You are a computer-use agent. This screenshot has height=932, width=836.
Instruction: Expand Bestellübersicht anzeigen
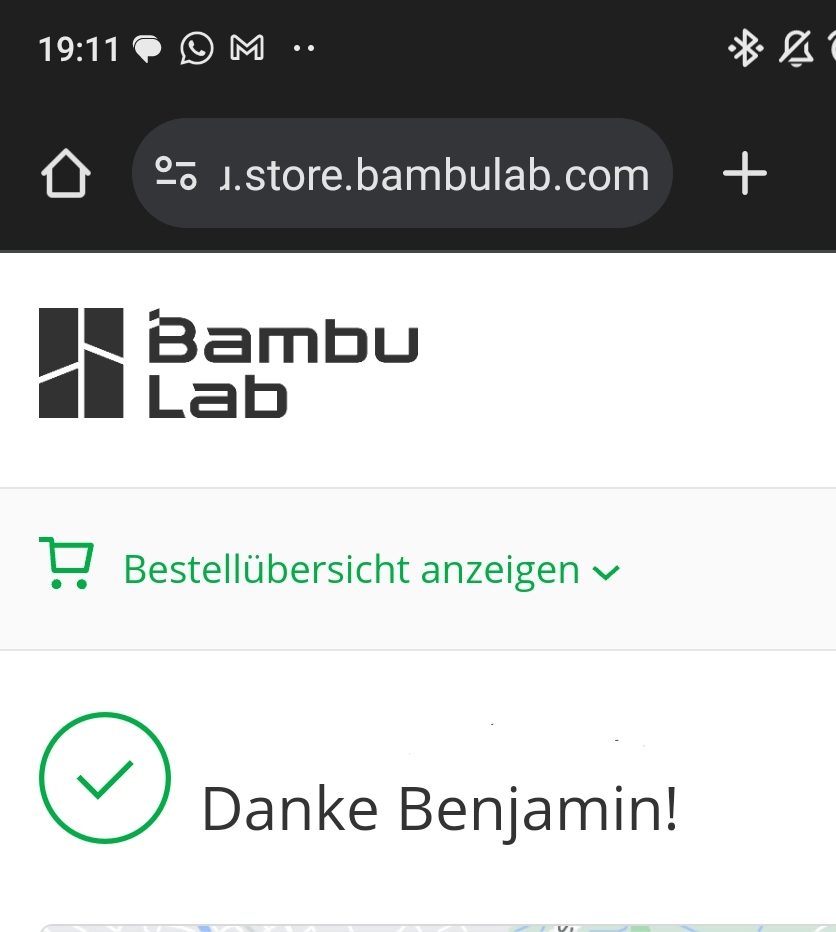click(x=370, y=570)
